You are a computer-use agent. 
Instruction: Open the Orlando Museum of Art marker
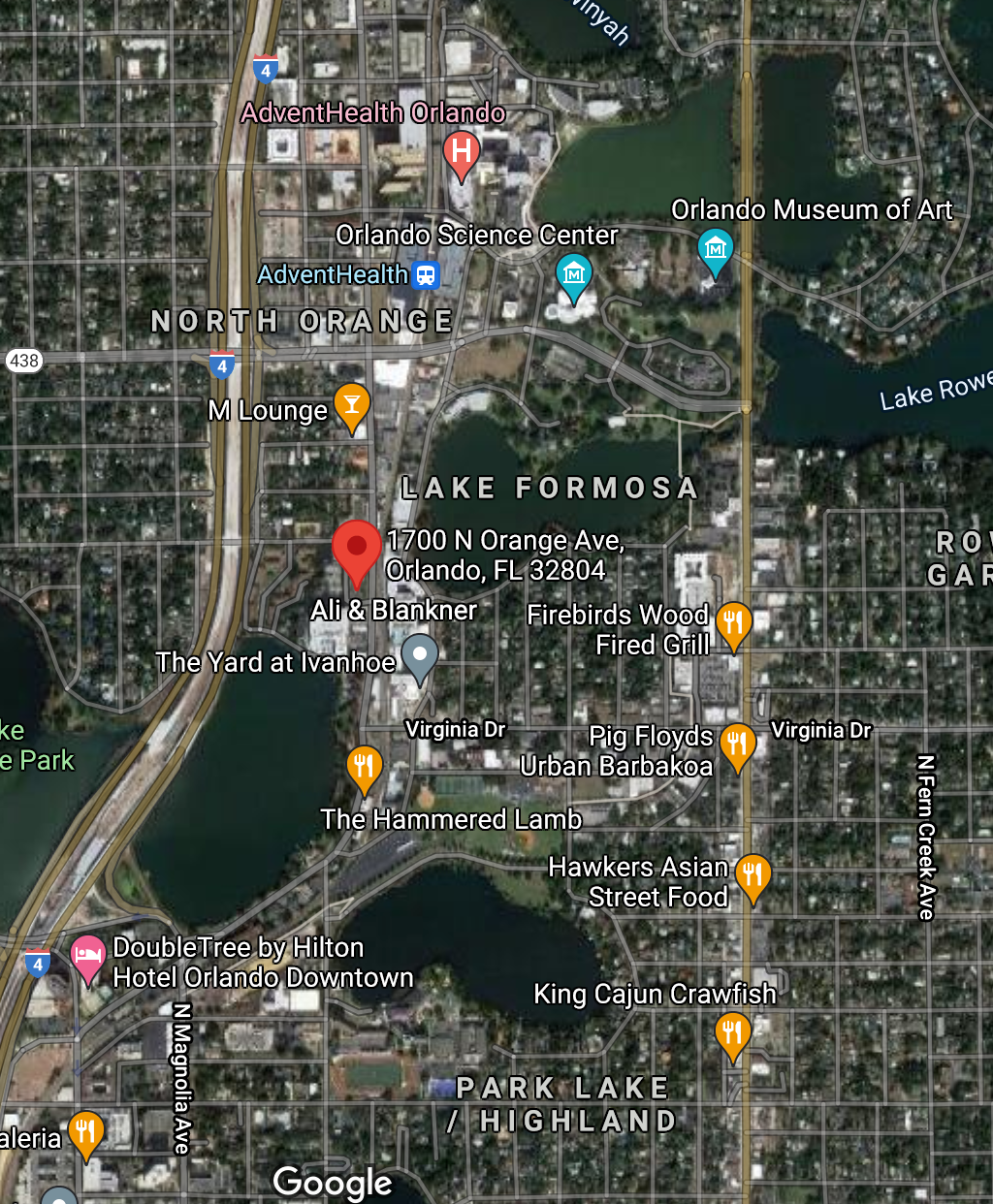click(715, 250)
